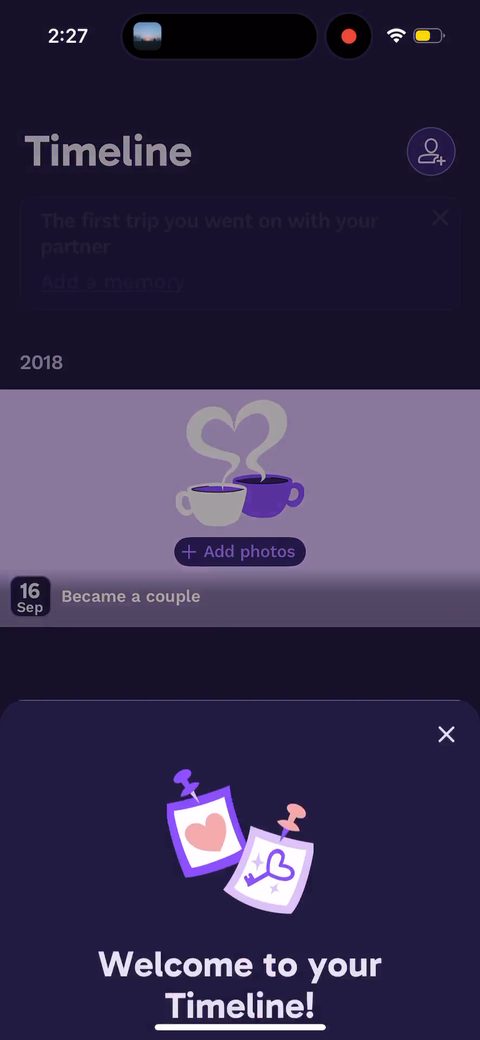Open the Add a memory link
480x1040 pixels.
[112, 283]
